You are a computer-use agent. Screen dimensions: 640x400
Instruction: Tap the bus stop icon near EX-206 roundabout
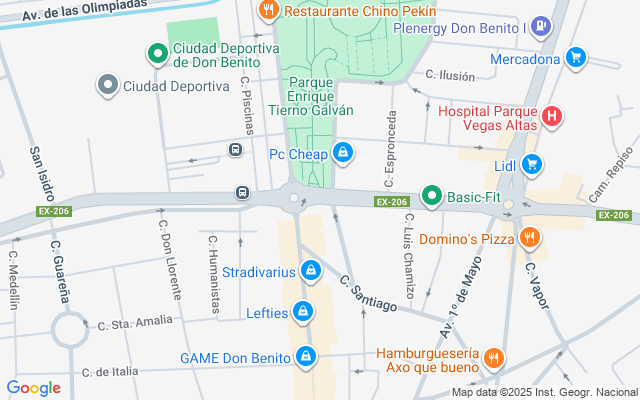tap(242, 192)
